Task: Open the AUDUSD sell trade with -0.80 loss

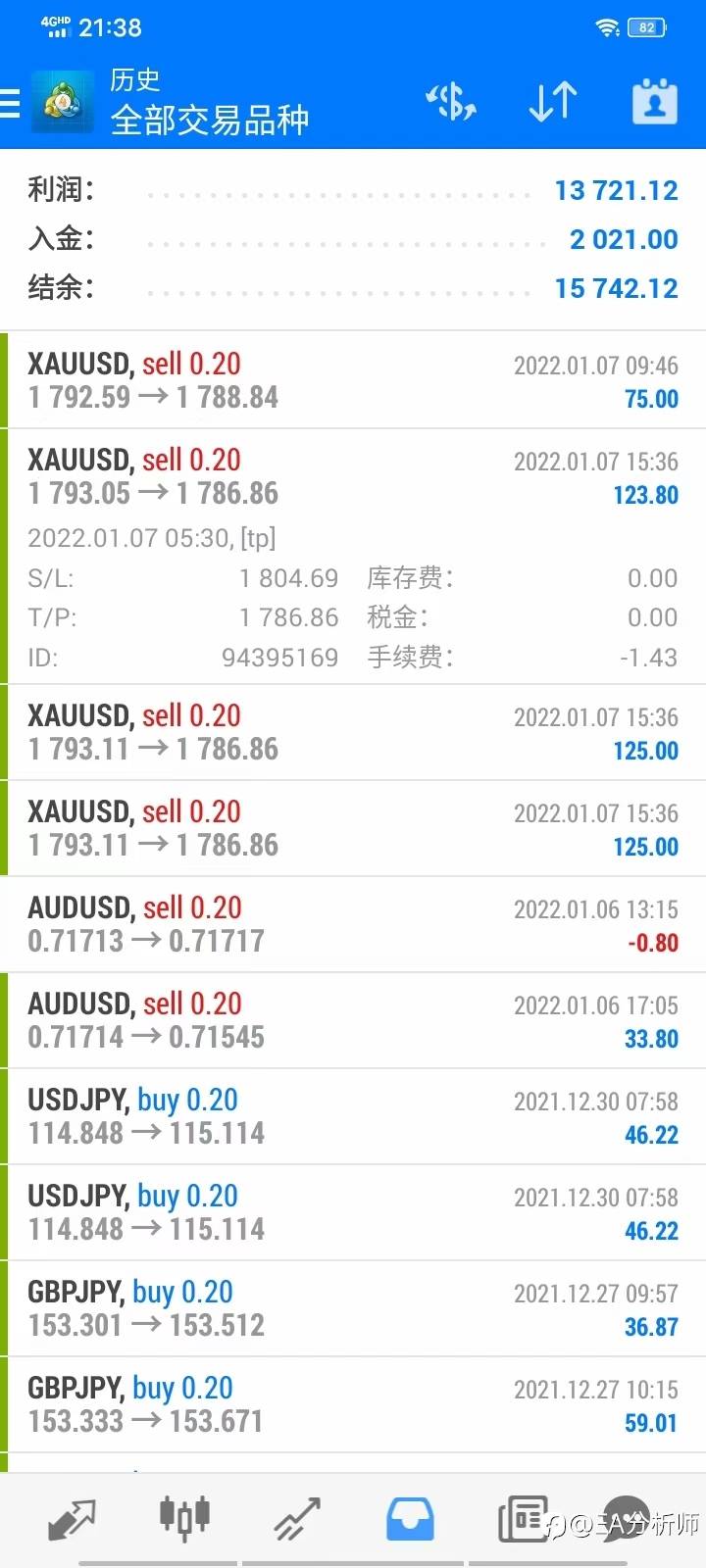Action: click(x=353, y=924)
